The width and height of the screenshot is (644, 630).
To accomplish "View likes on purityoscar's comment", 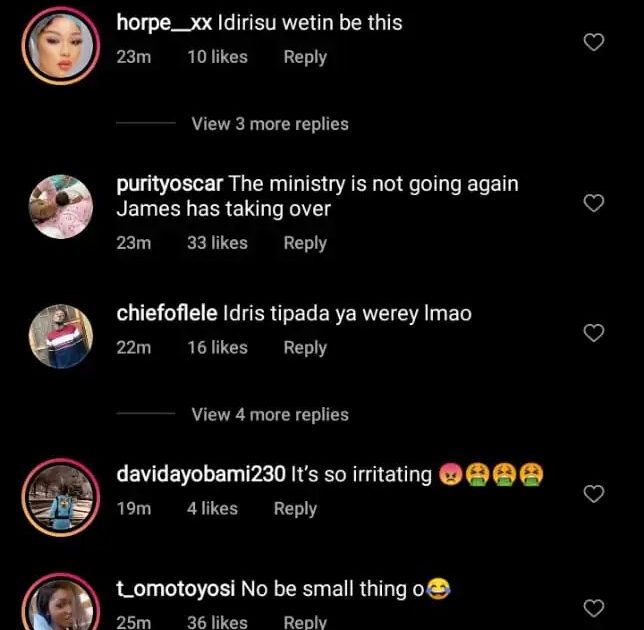I will coord(217,243).
